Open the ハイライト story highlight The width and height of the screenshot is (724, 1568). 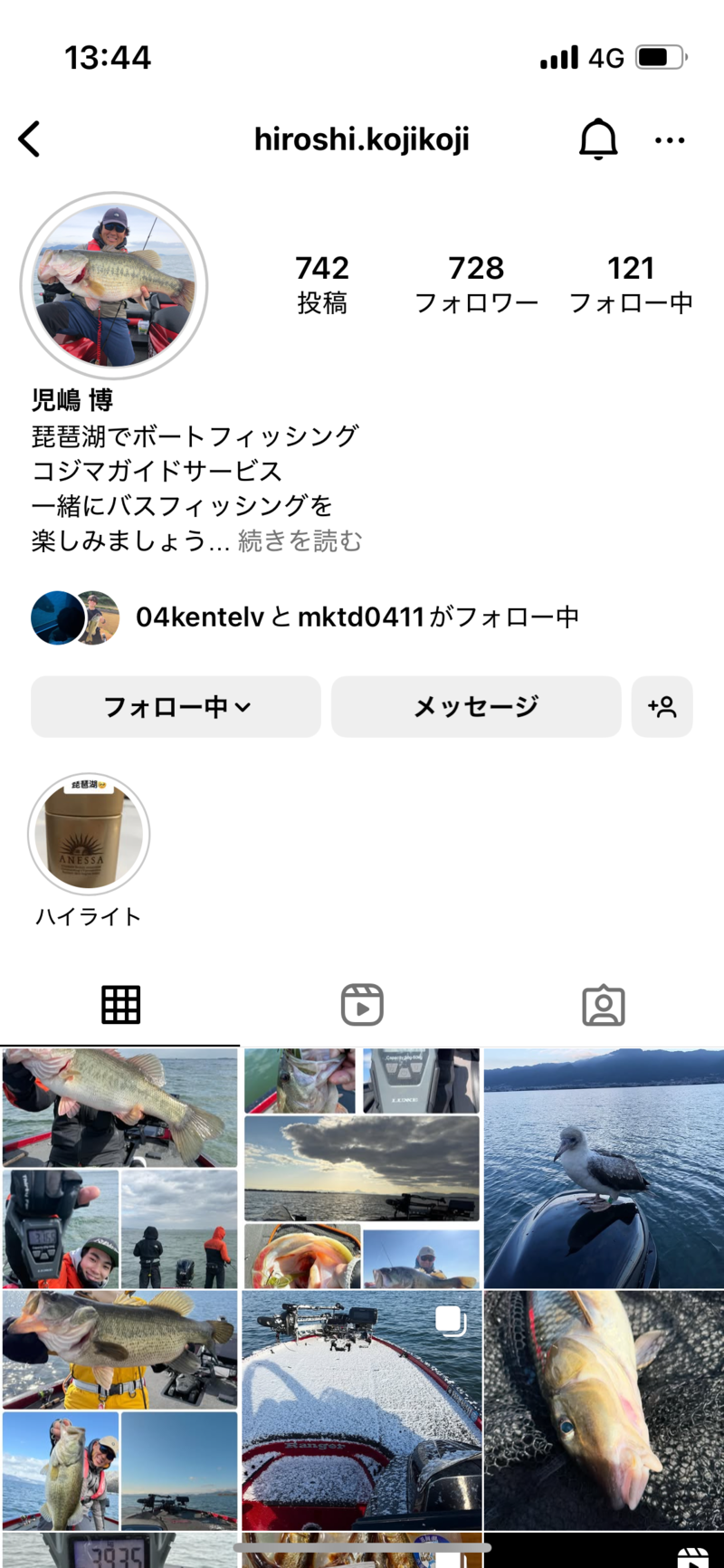click(x=89, y=835)
